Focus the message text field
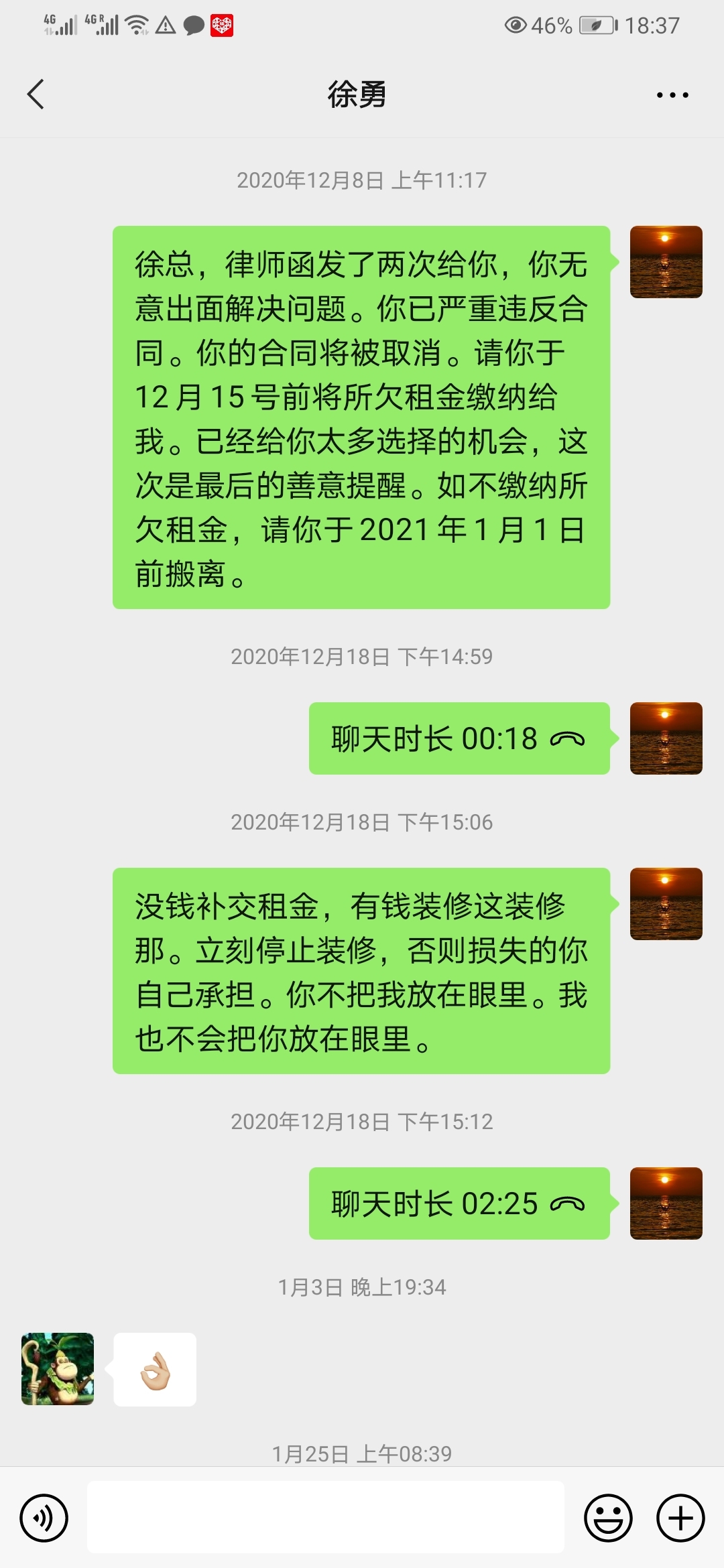This screenshot has height=1568, width=724. point(325,1517)
